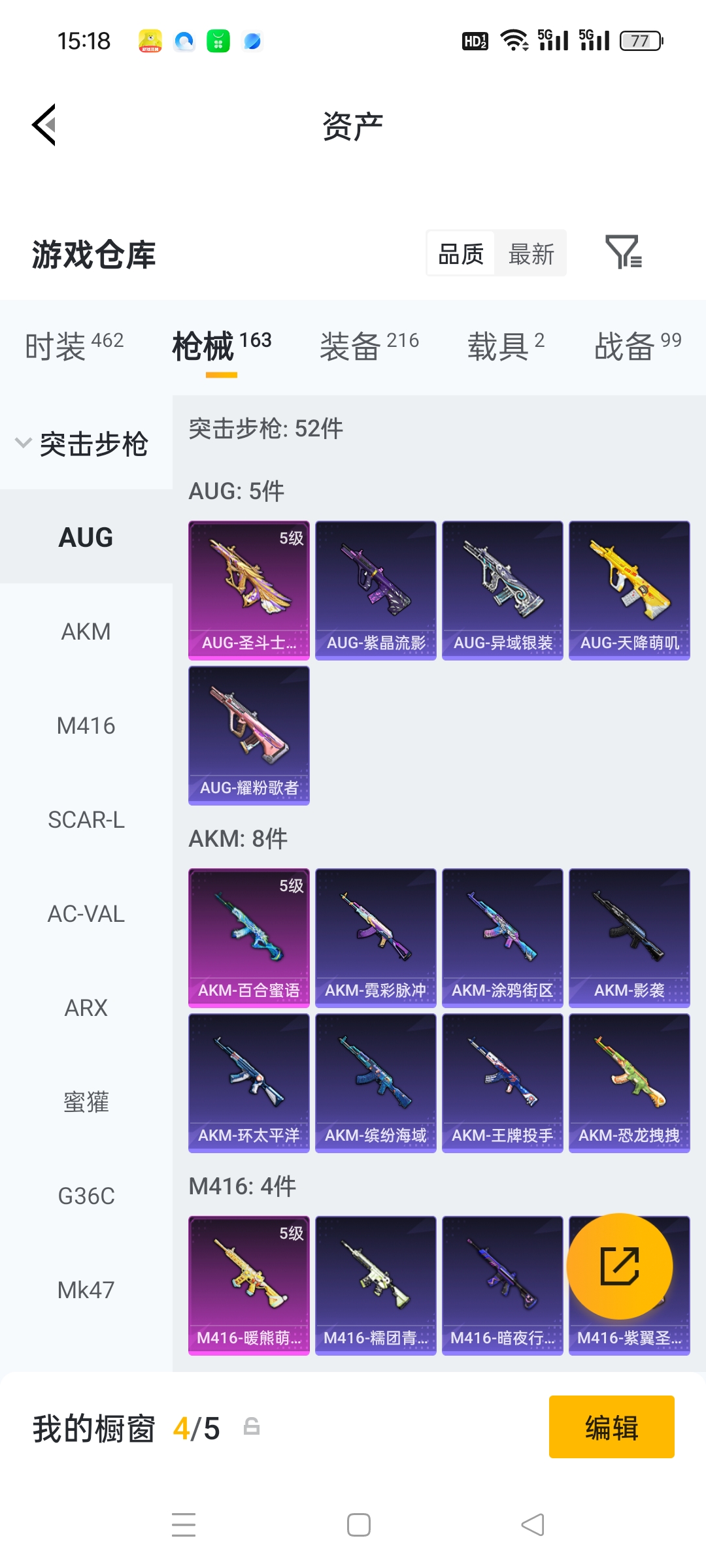Viewport: 706px width, 1568px height.
Task: Select Mk47 in the side list
Action: (86, 1290)
